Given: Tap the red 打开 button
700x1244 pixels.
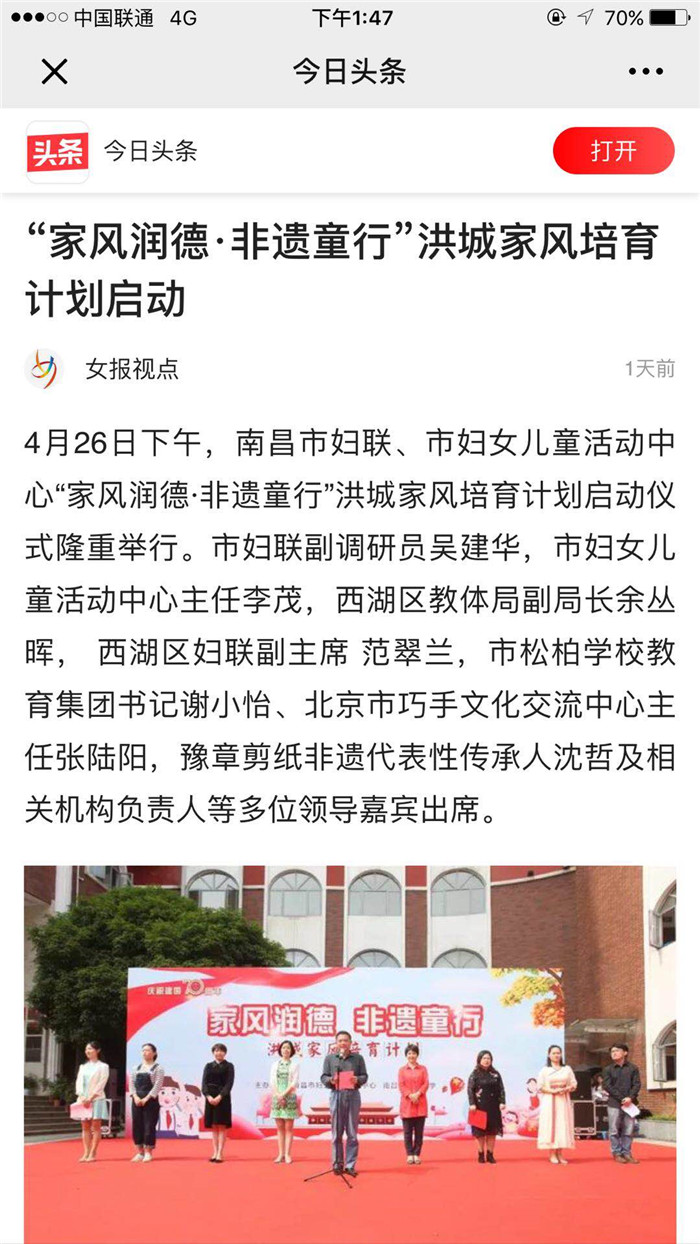Looking at the screenshot, I should [613, 151].
